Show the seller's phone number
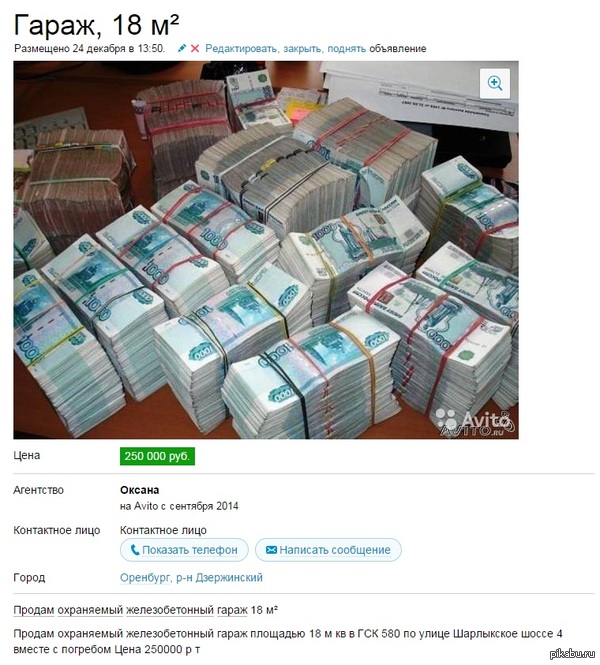The image size is (600, 665). pyautogui.click(x=184, y=550)
